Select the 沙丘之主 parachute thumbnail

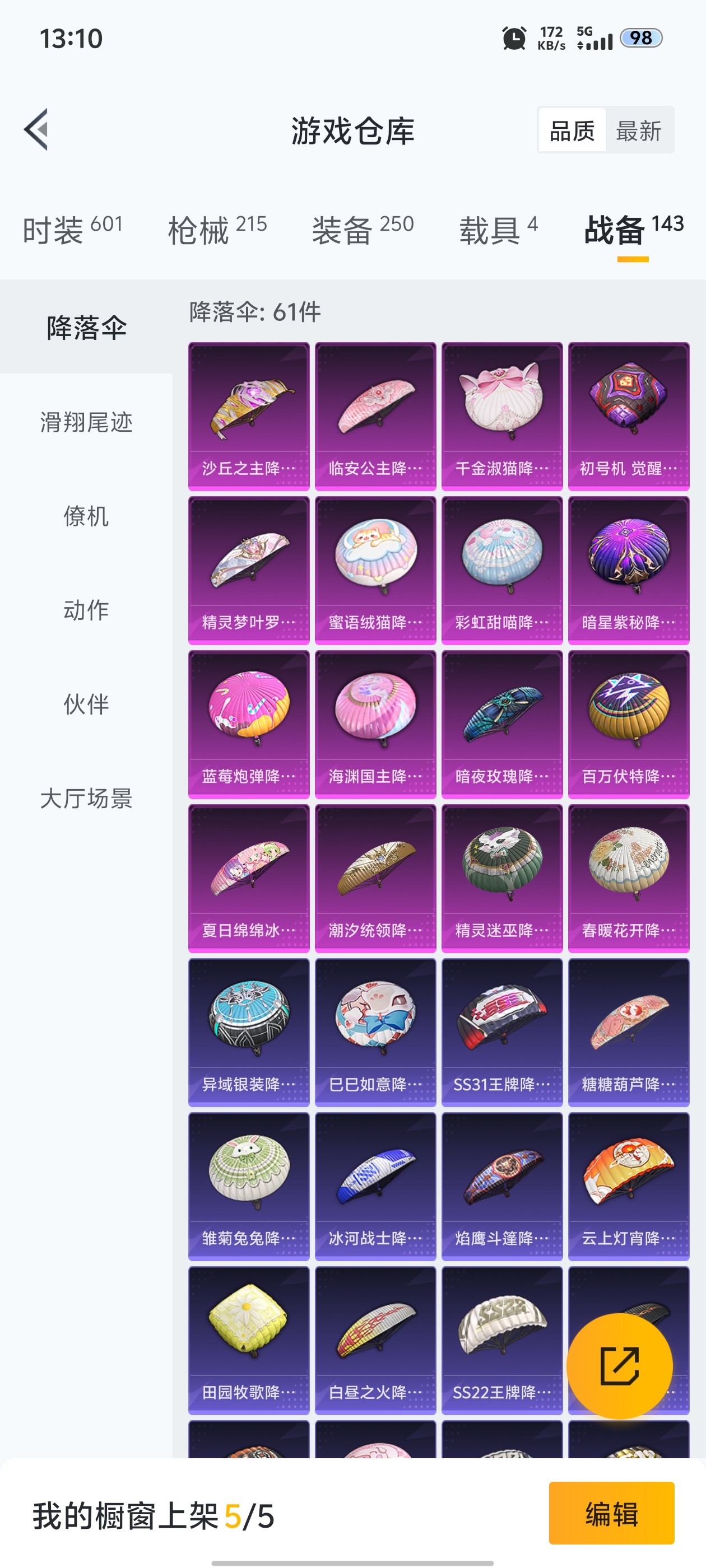click(249, 414)
